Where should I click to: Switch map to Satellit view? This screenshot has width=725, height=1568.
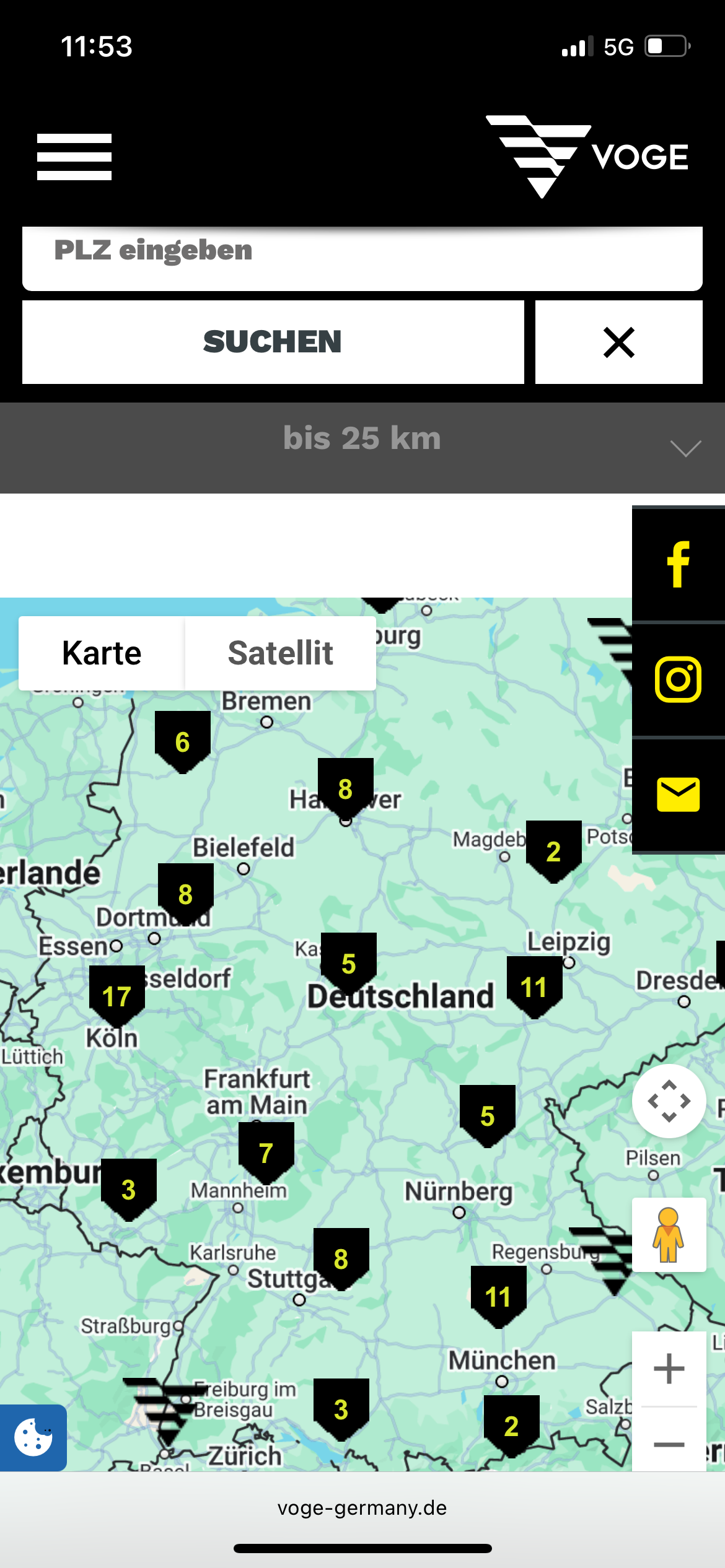click(x=280, y=653)
